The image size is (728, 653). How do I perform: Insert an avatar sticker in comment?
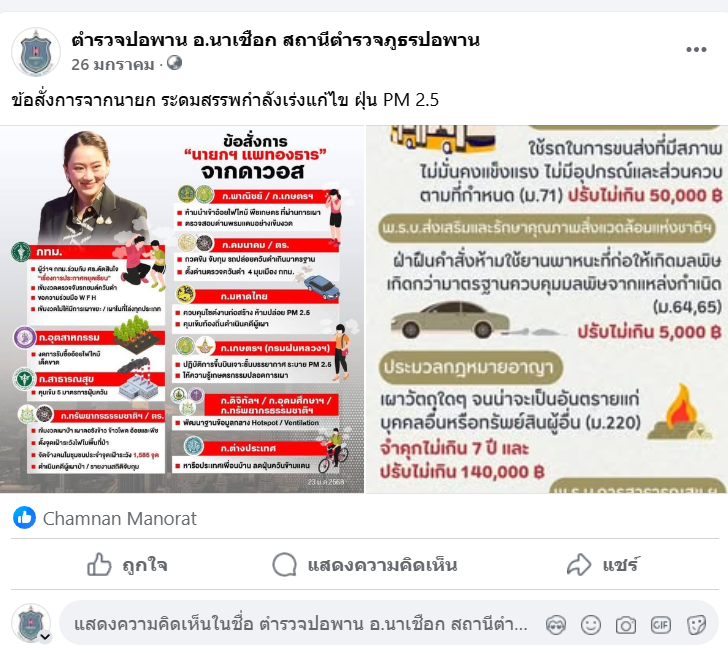[556, 625]
